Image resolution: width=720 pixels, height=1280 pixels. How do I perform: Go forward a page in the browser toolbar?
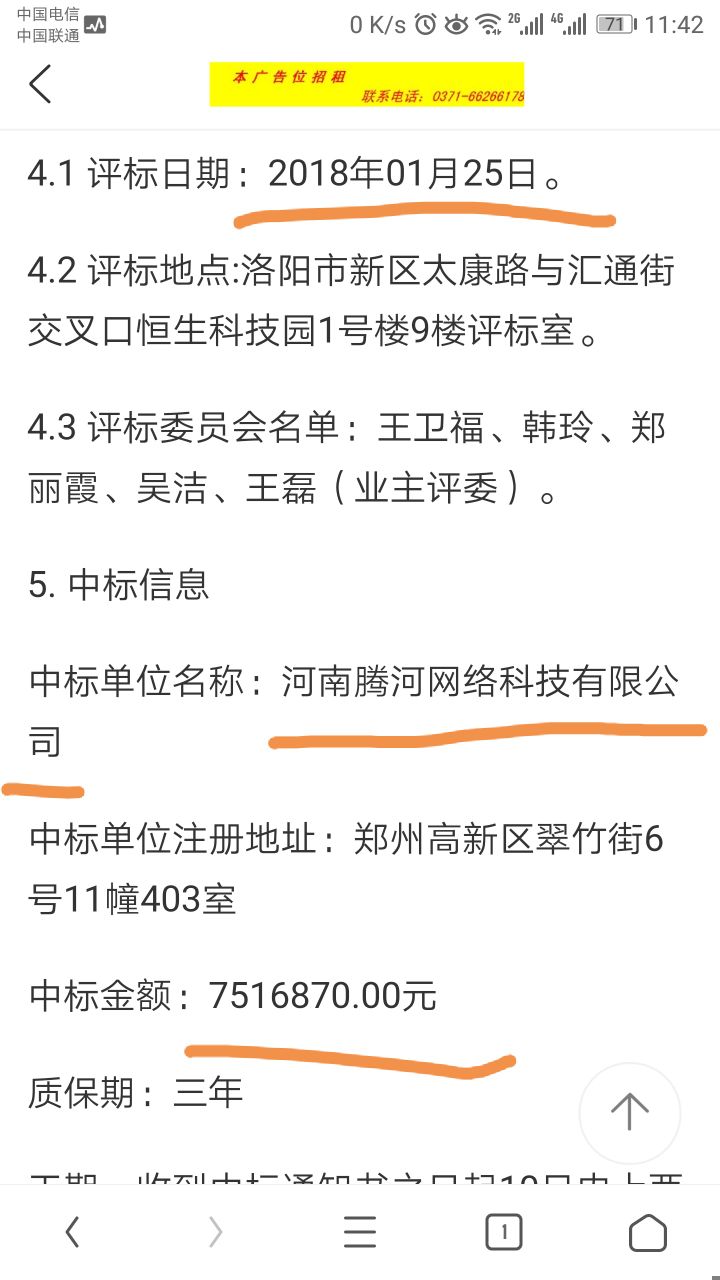point(216,1232)
